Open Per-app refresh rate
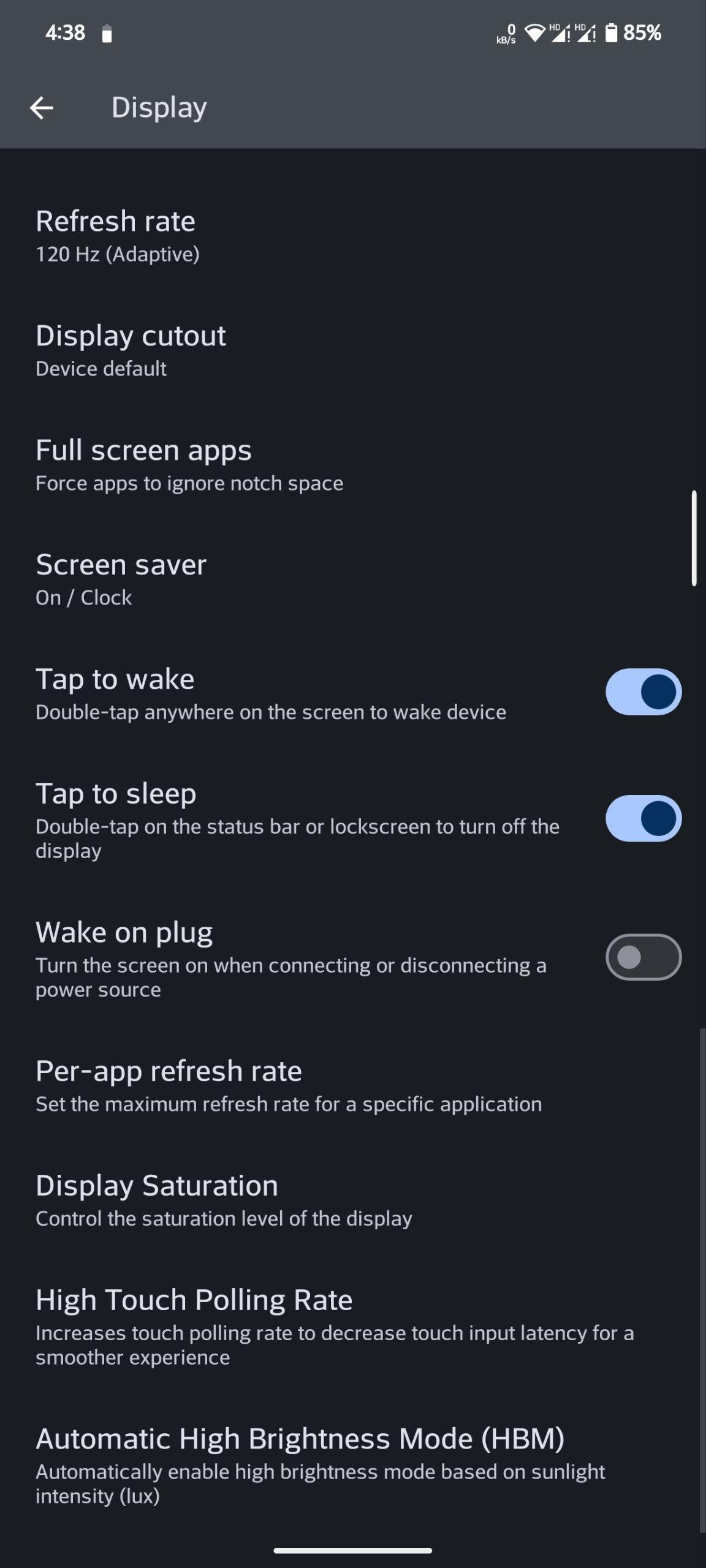This screenshot has height=1568, width=706. [x=353, y=1086]
